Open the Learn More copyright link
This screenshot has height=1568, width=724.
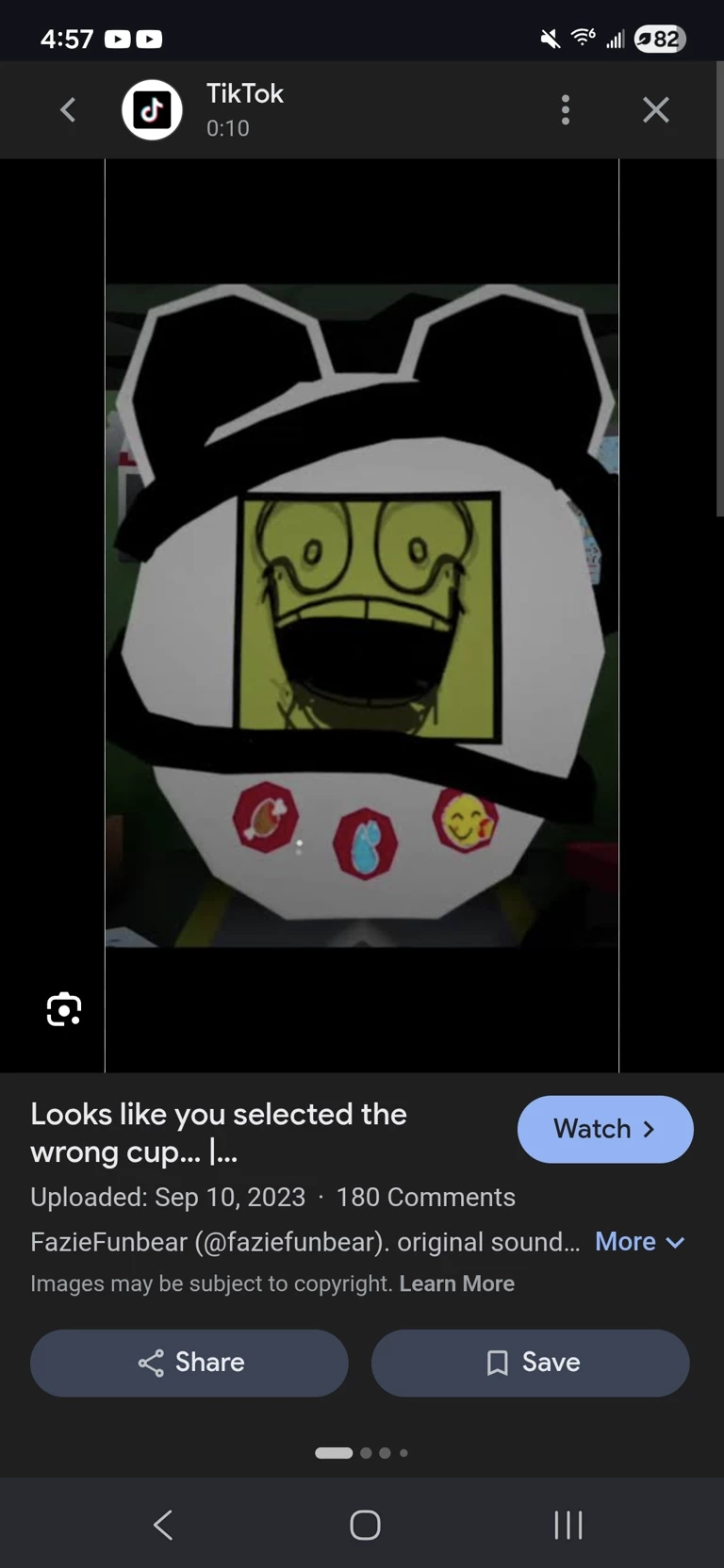[x=456, y=1283]
